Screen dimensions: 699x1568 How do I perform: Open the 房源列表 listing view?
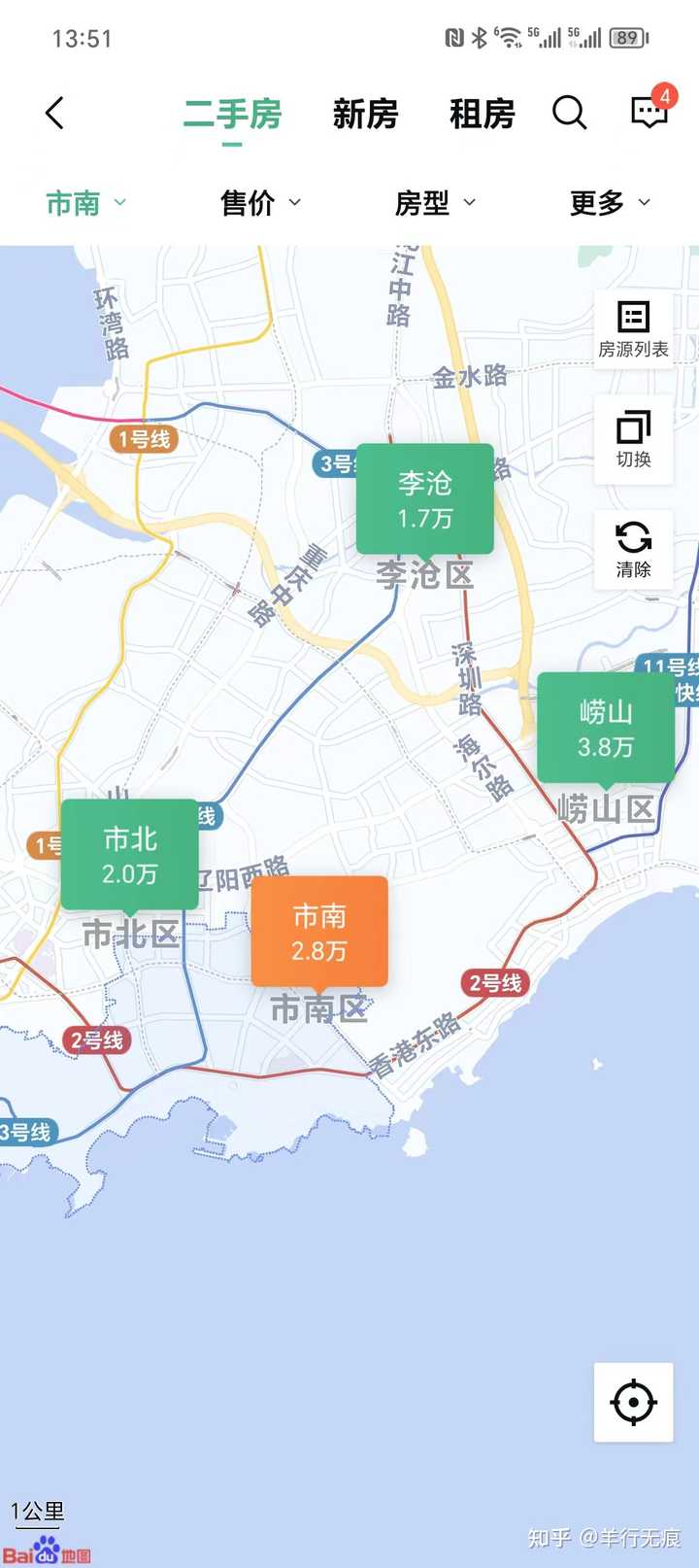pos(634,329)
